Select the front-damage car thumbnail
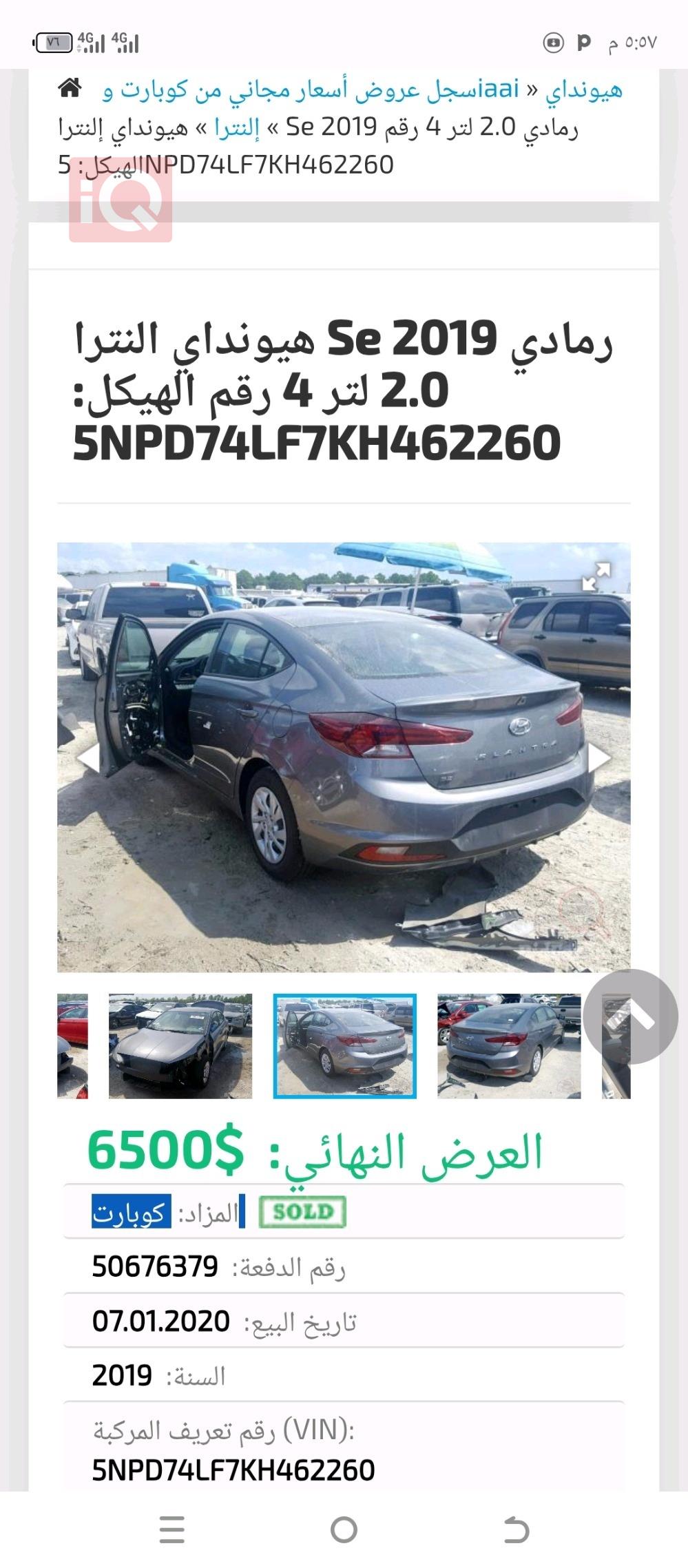Image resolution: width=688 pixels, height=1568 pixels. tap(180, 1045)
